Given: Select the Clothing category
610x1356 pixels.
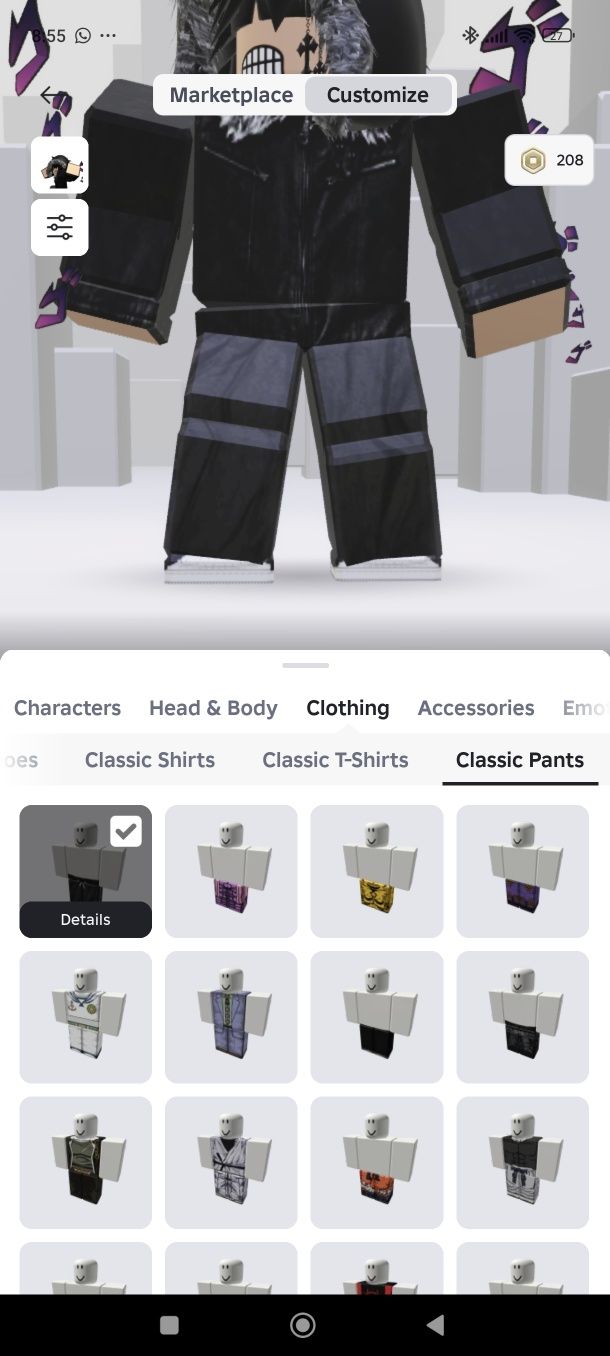Looking at the screenshot, I should (347, 708).
